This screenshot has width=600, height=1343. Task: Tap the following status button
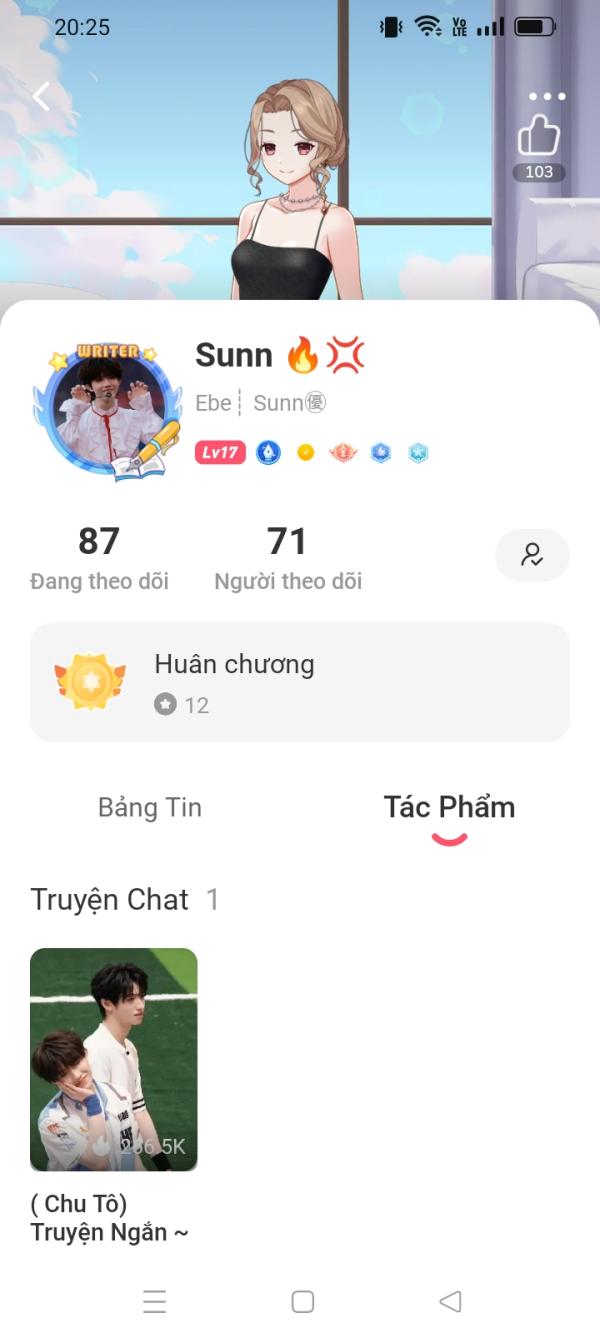(532, 555)
